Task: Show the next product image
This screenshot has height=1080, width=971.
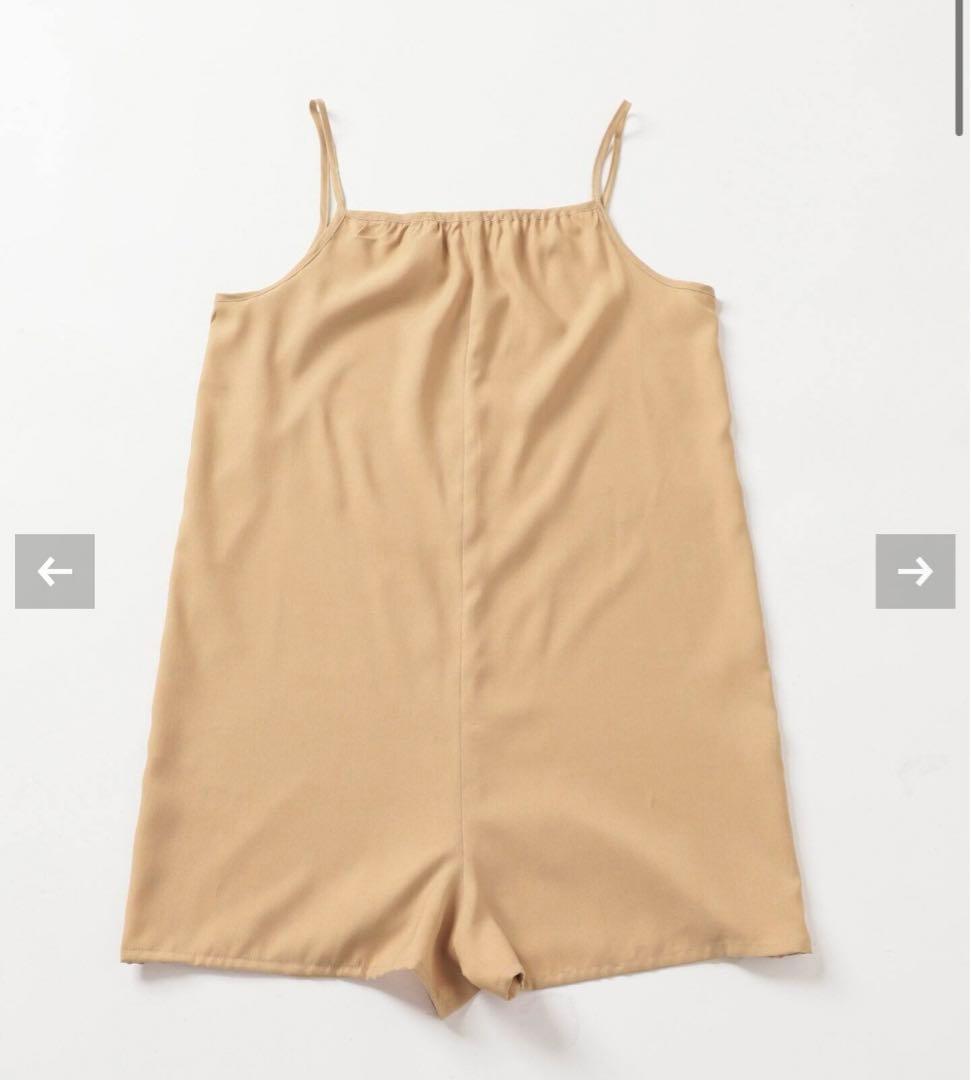Action: coord(914,571)
